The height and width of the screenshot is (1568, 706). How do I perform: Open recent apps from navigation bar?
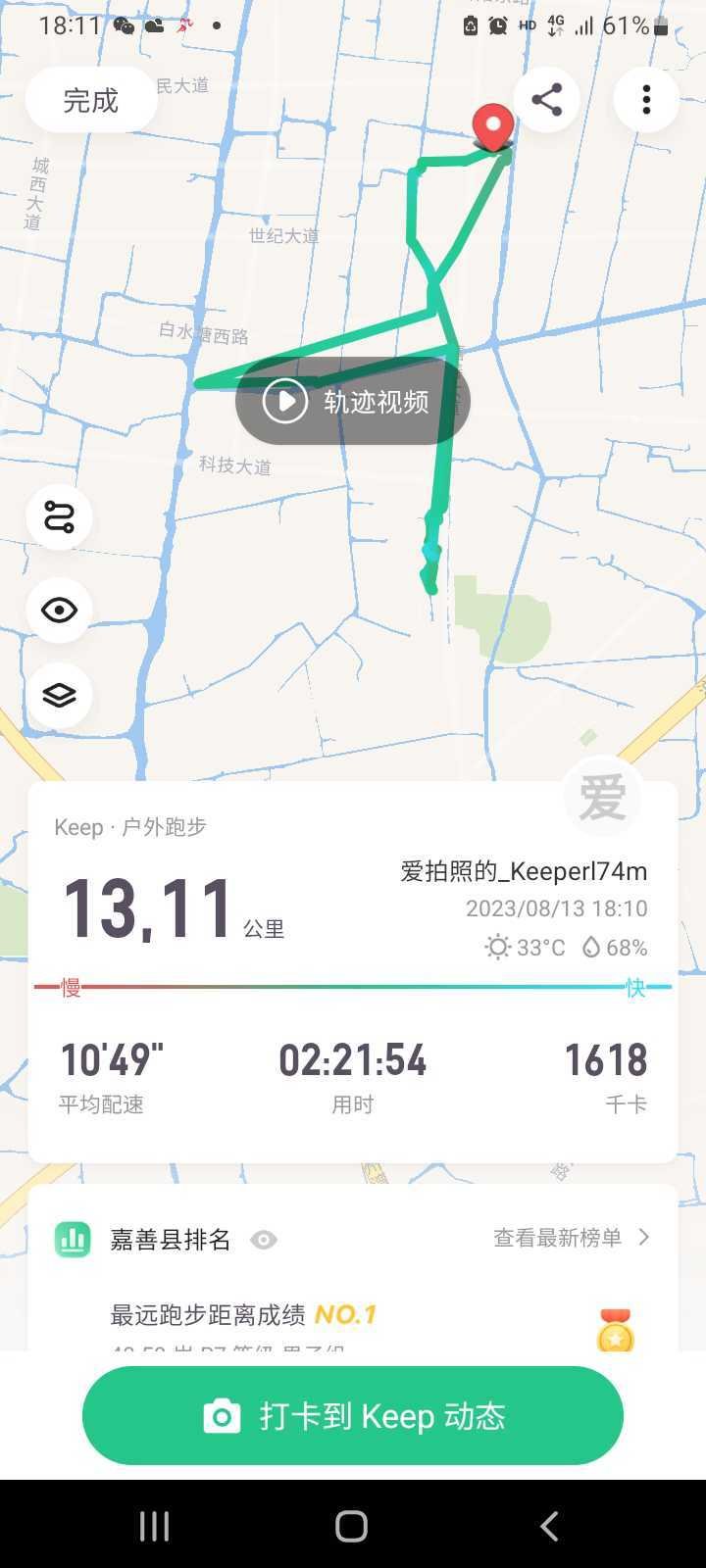pyautogui.click(x=154, y=1526)
